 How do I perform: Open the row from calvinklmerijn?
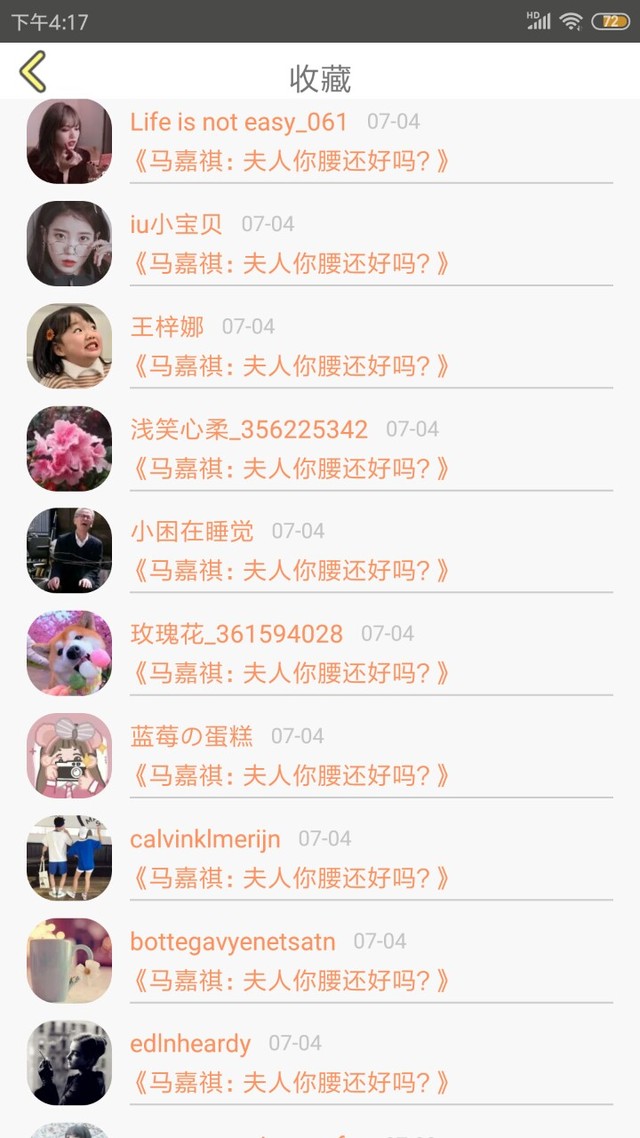coord(320,858)
